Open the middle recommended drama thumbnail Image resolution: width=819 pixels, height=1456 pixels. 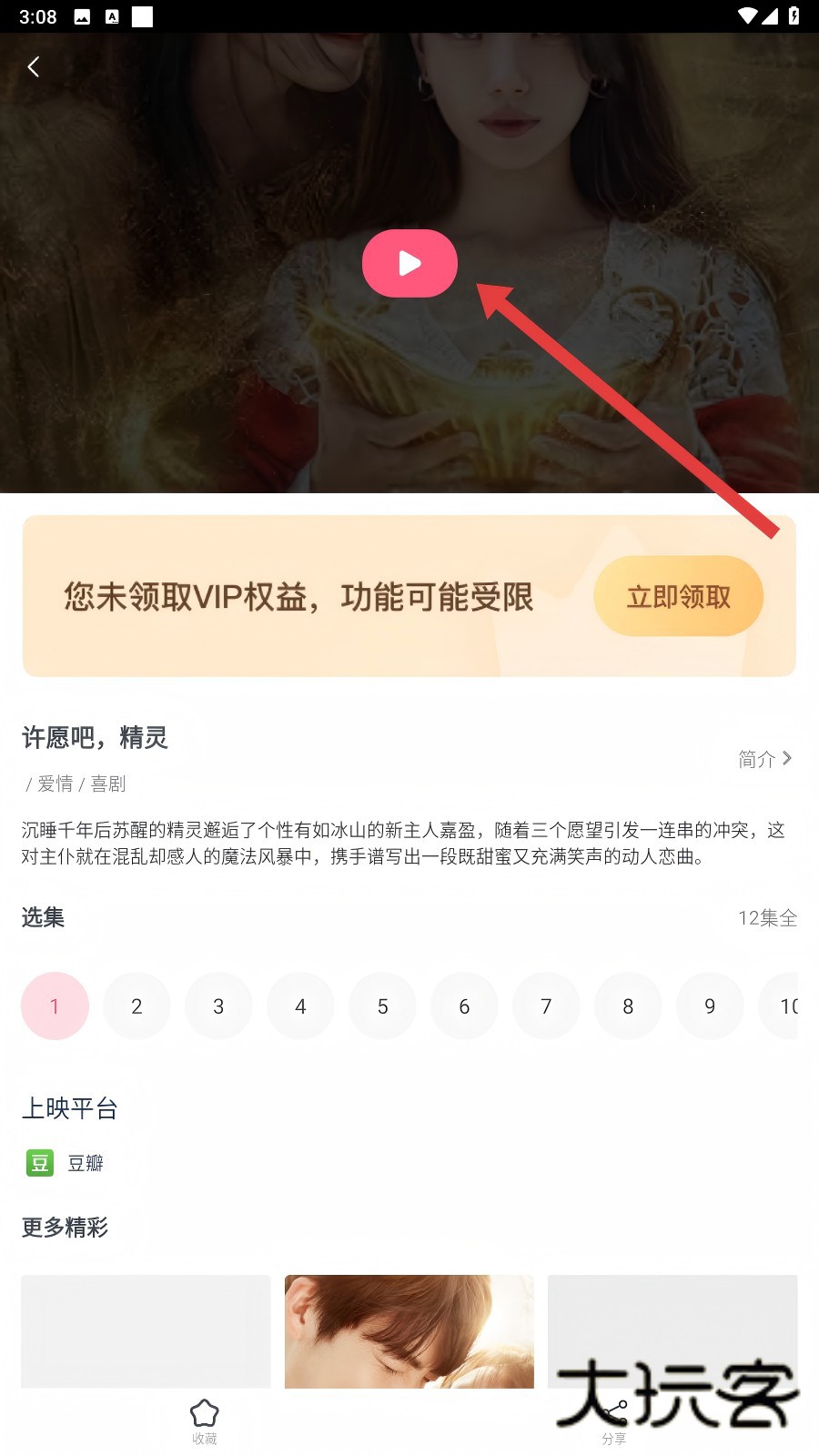[x=409, y=1330]
